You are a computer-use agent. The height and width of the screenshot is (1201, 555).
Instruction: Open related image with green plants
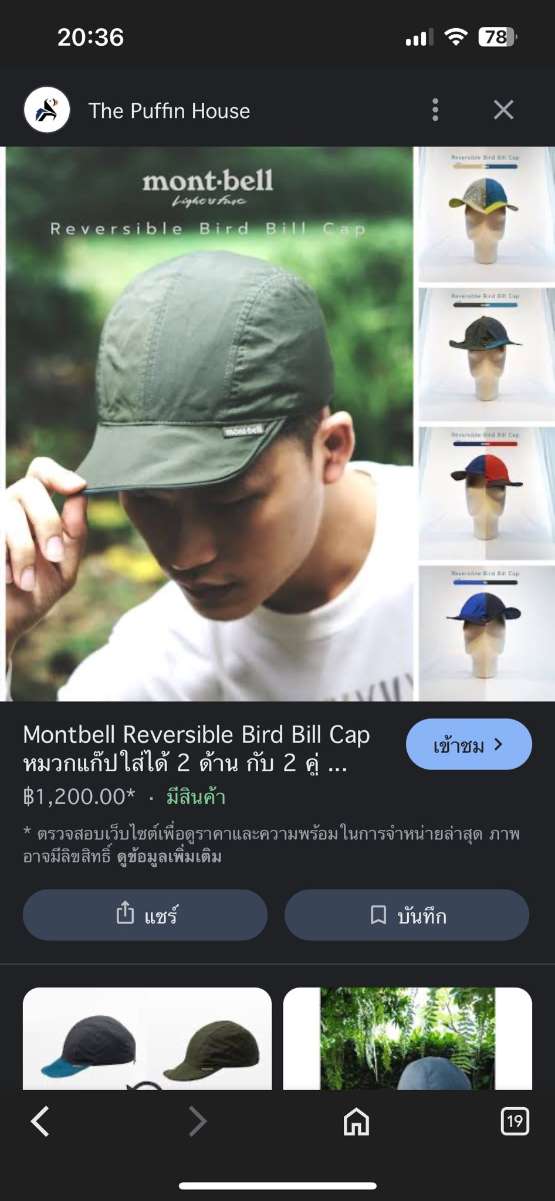click(x=407, y=1039)
